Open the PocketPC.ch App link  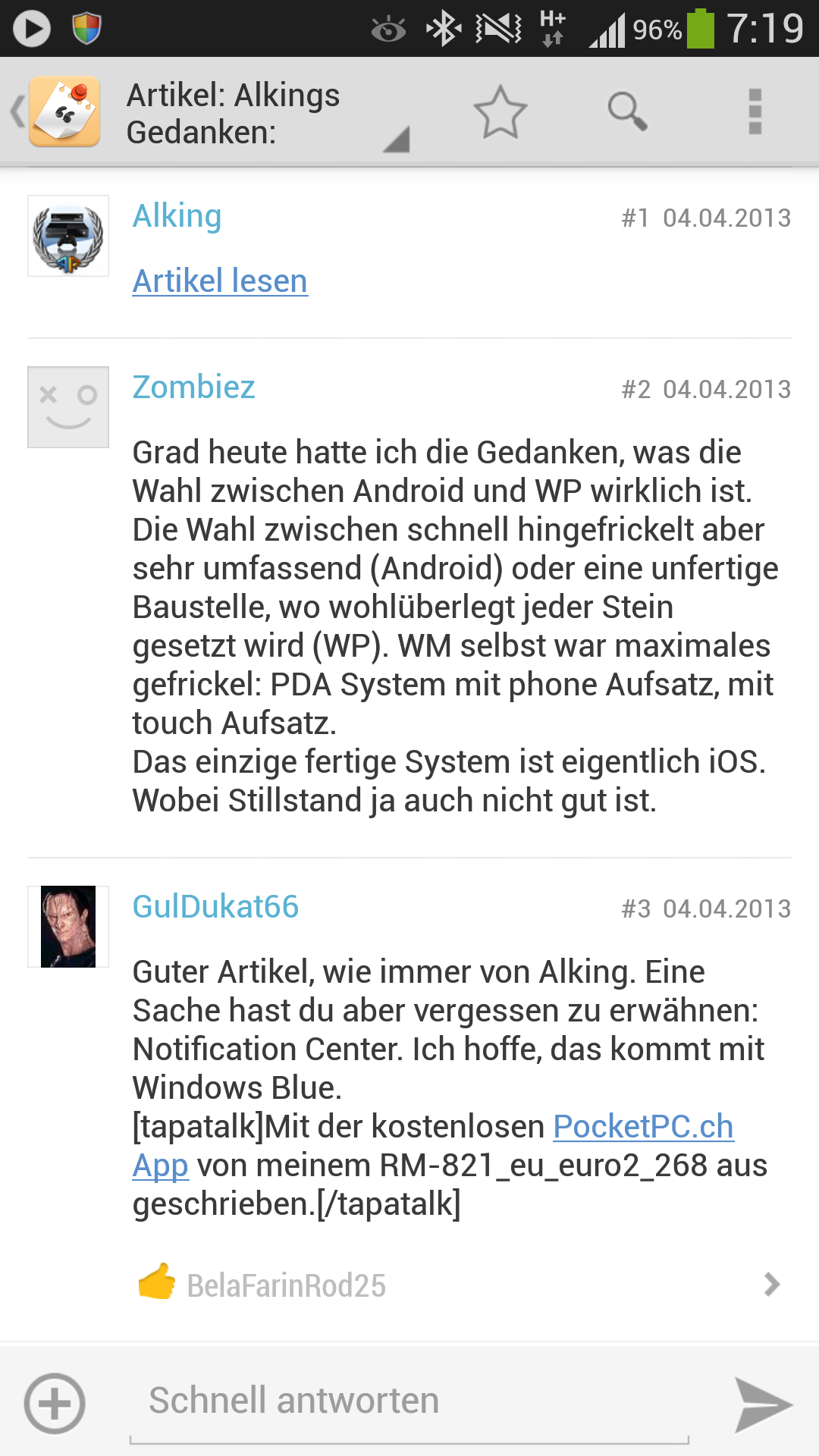(x=643, y=1127)
